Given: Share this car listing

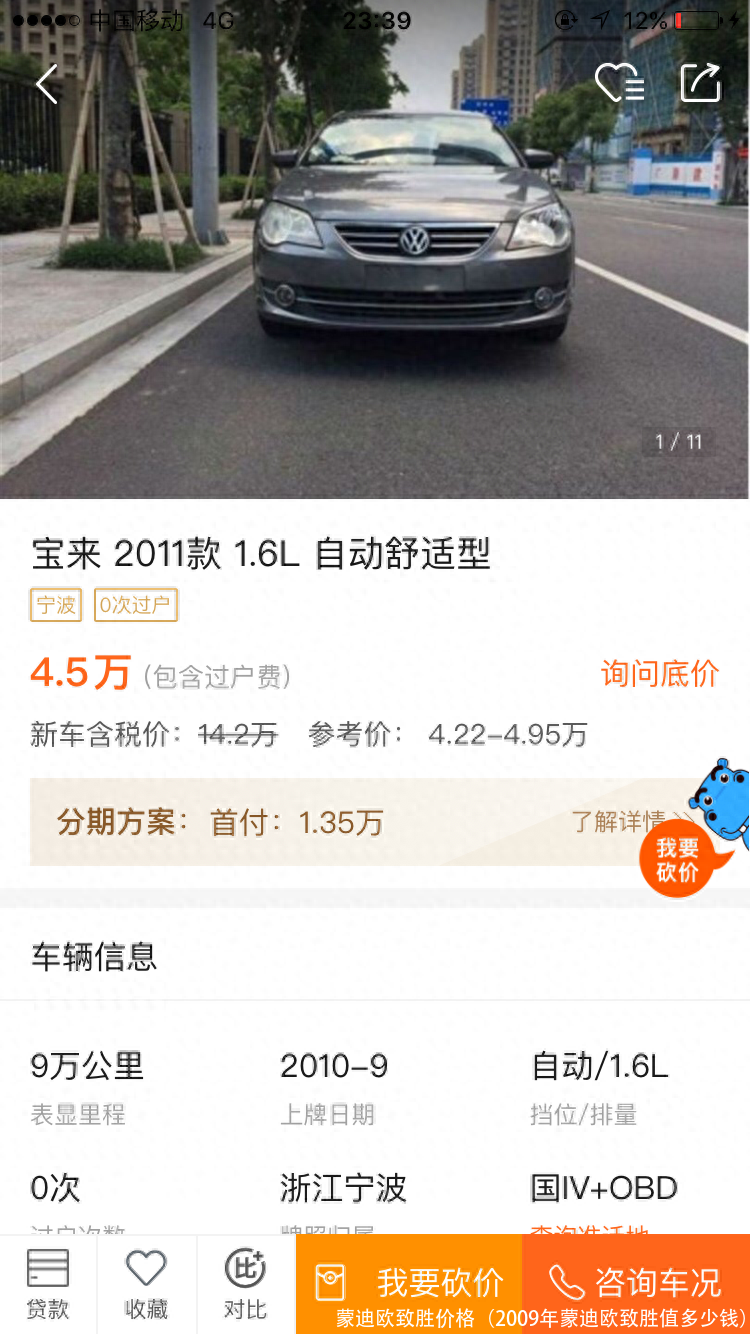Looking at the screenshot, I should (x=700, y=84).
